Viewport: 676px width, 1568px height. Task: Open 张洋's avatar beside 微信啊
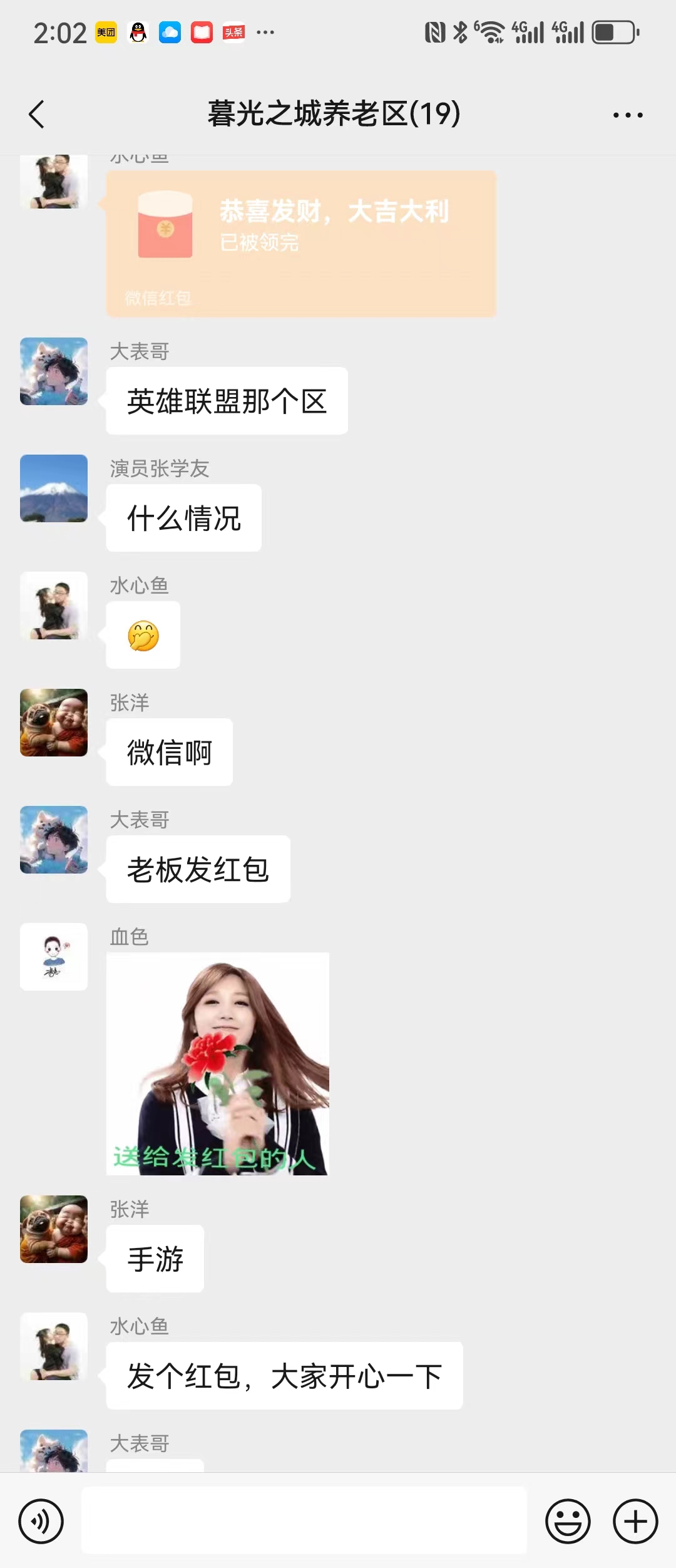[x=54, y=723]
